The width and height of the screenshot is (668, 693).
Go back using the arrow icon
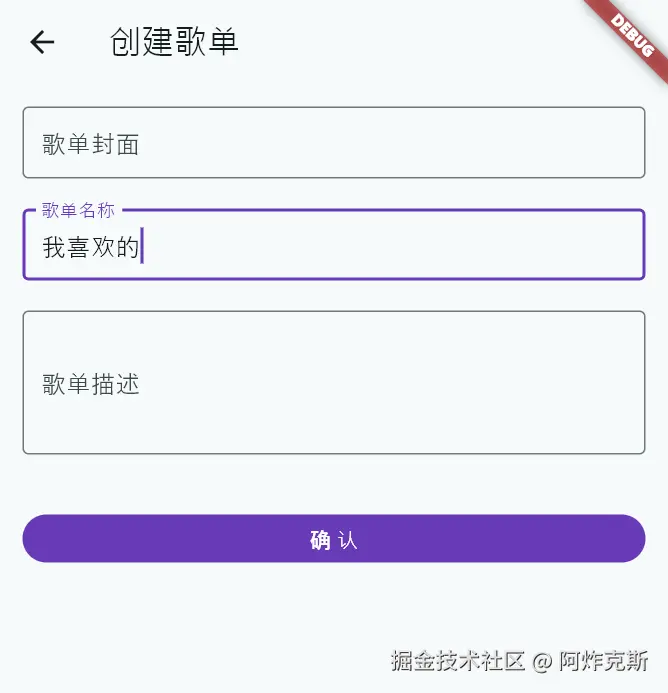click(x=42, y=42)
